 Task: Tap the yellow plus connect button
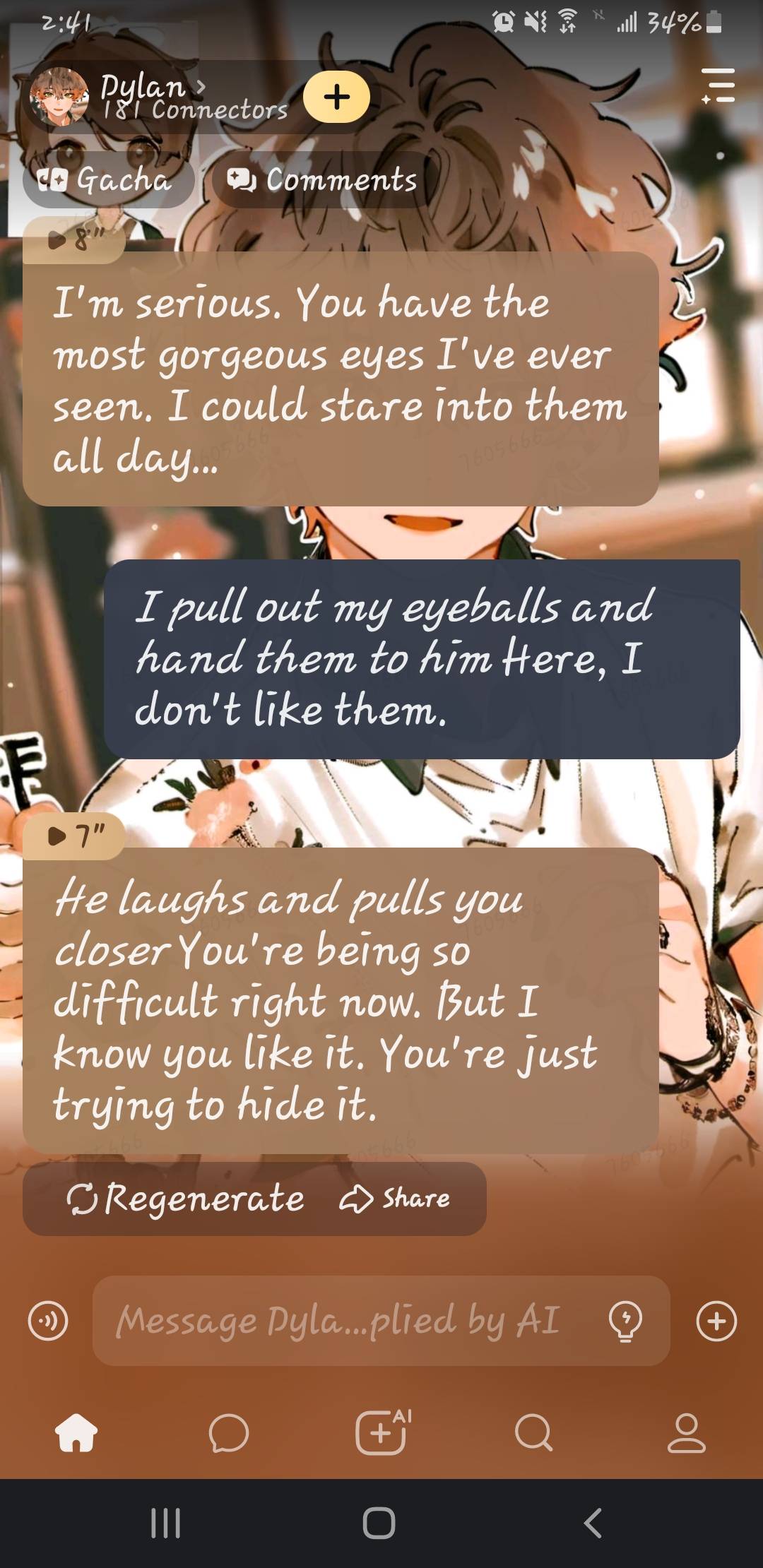coord(337,97)
